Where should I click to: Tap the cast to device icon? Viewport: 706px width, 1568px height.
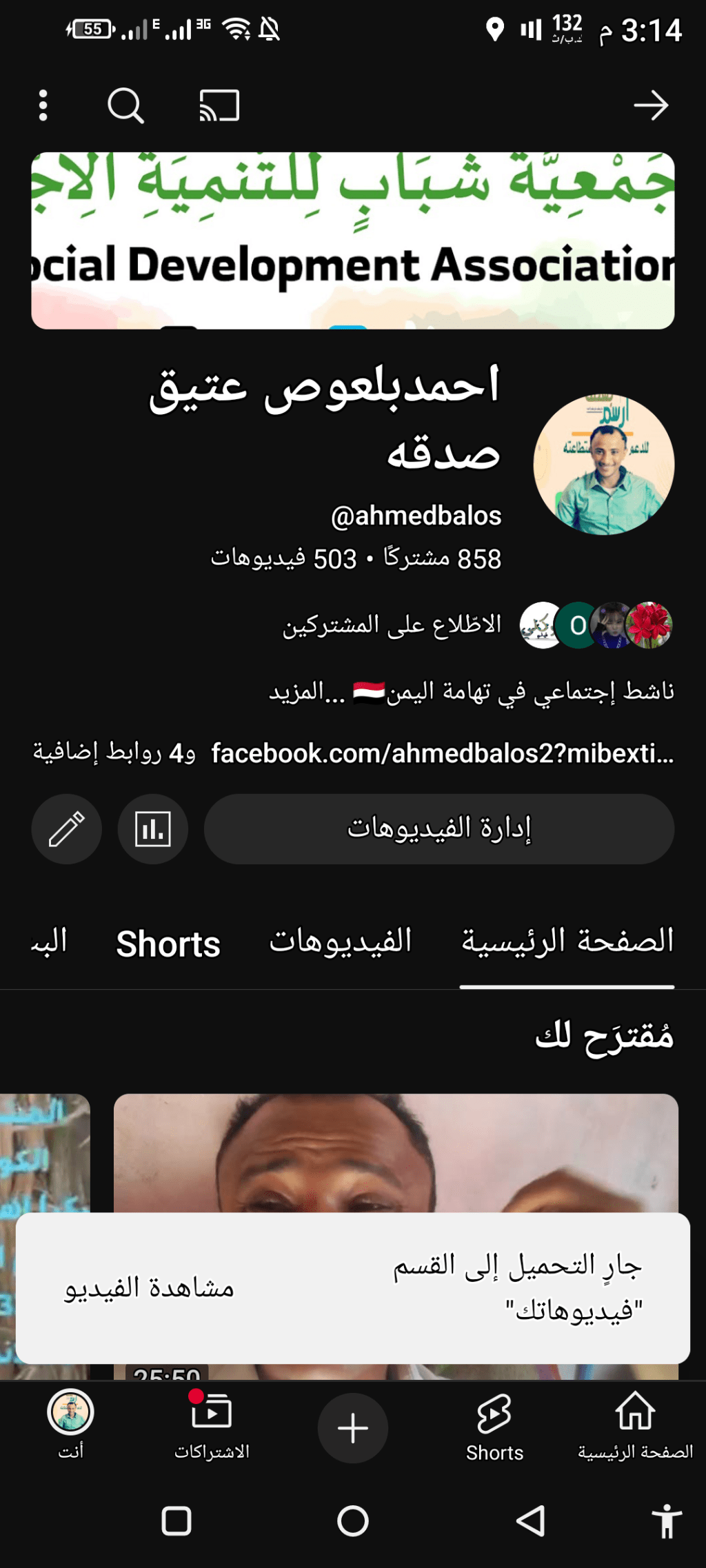[x=219, y=105]
